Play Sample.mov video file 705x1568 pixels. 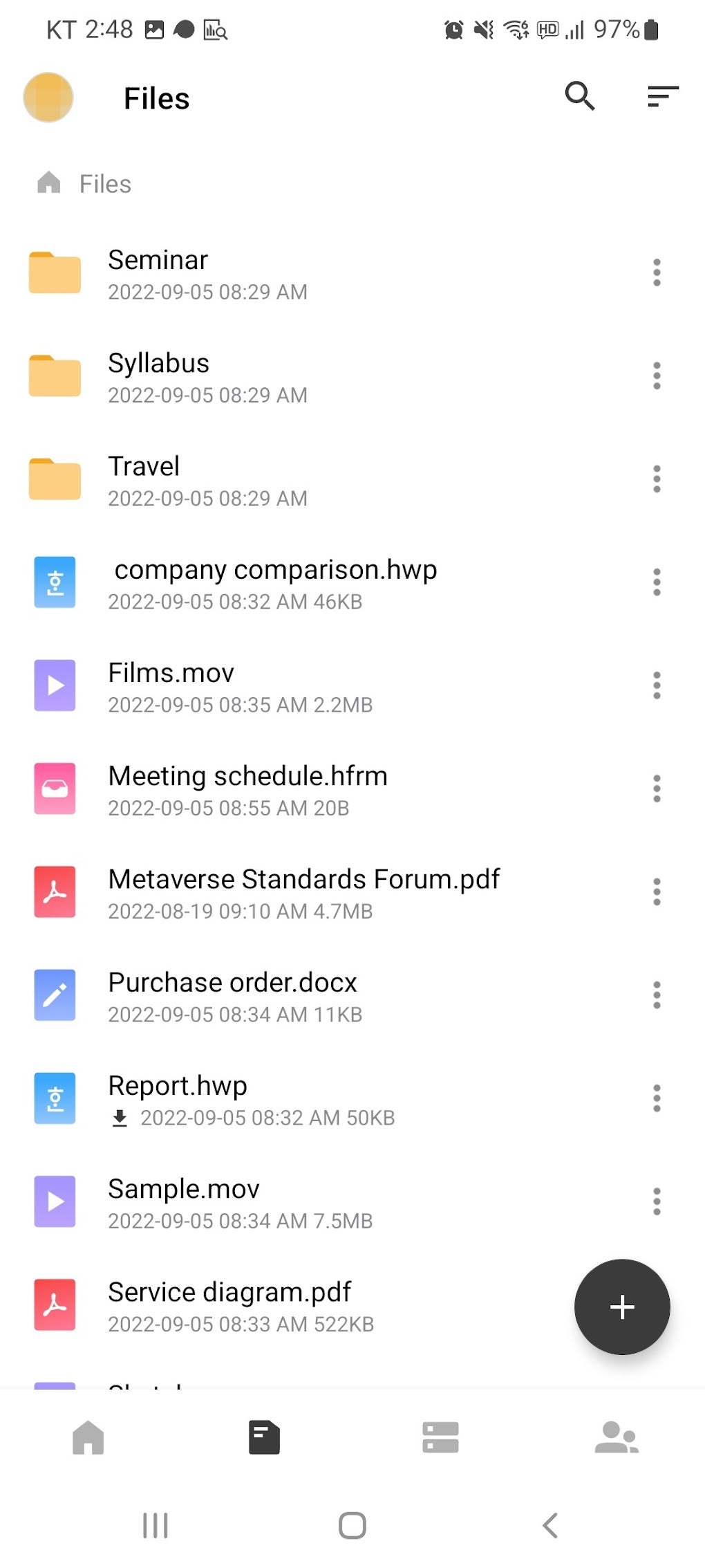point(184,1201)
